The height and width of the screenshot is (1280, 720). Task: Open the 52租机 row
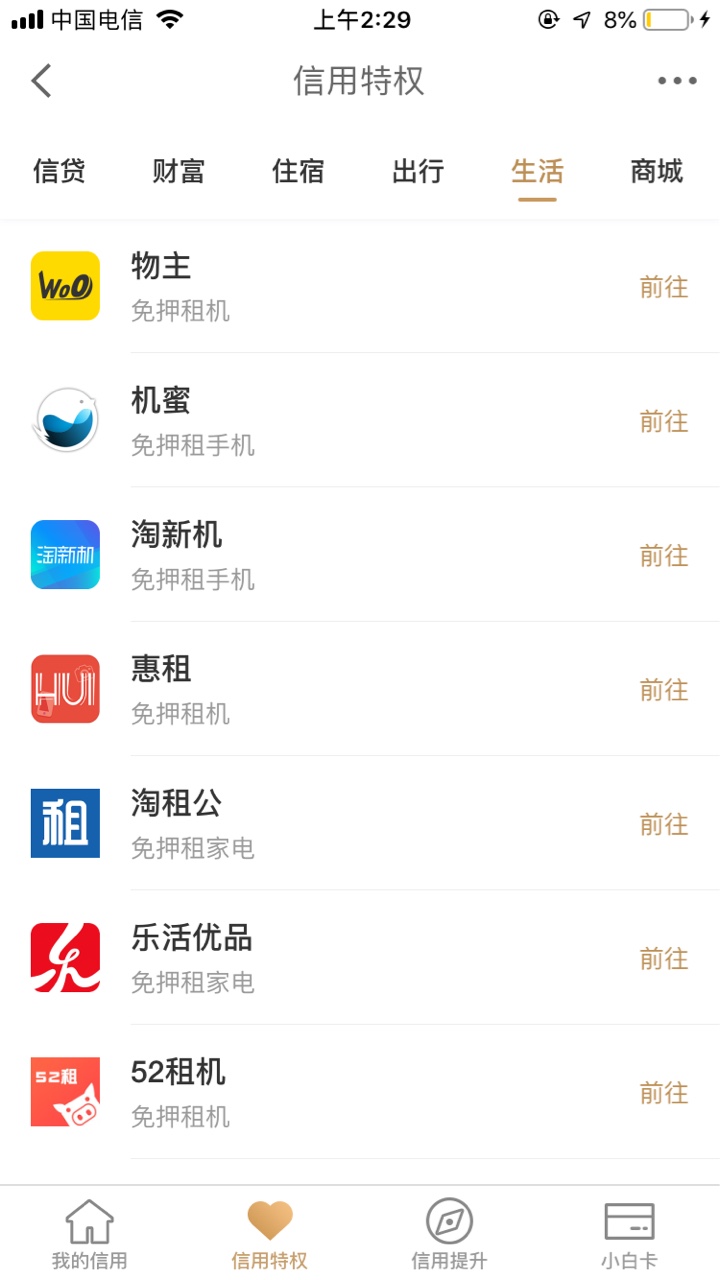click(x=360, y=1092)
